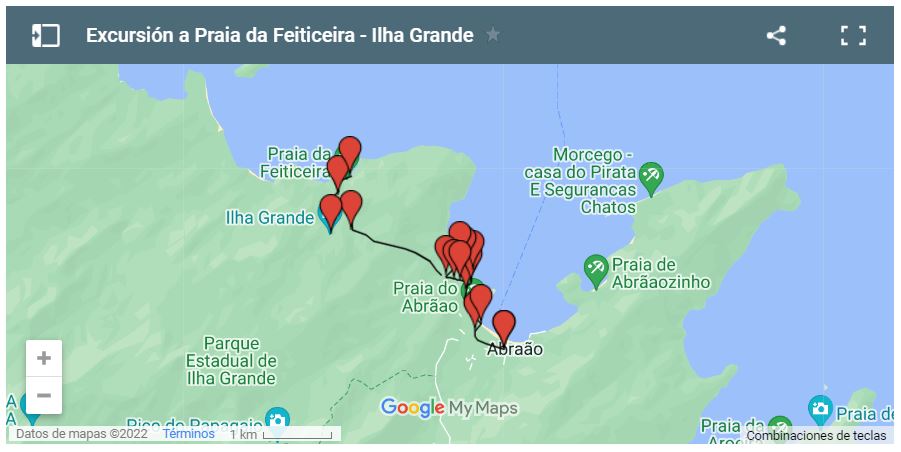The height and width of the screenshot is (452, 901).
Task: Share the Praia da Feiticeira map
Action: tap(776, 35)
